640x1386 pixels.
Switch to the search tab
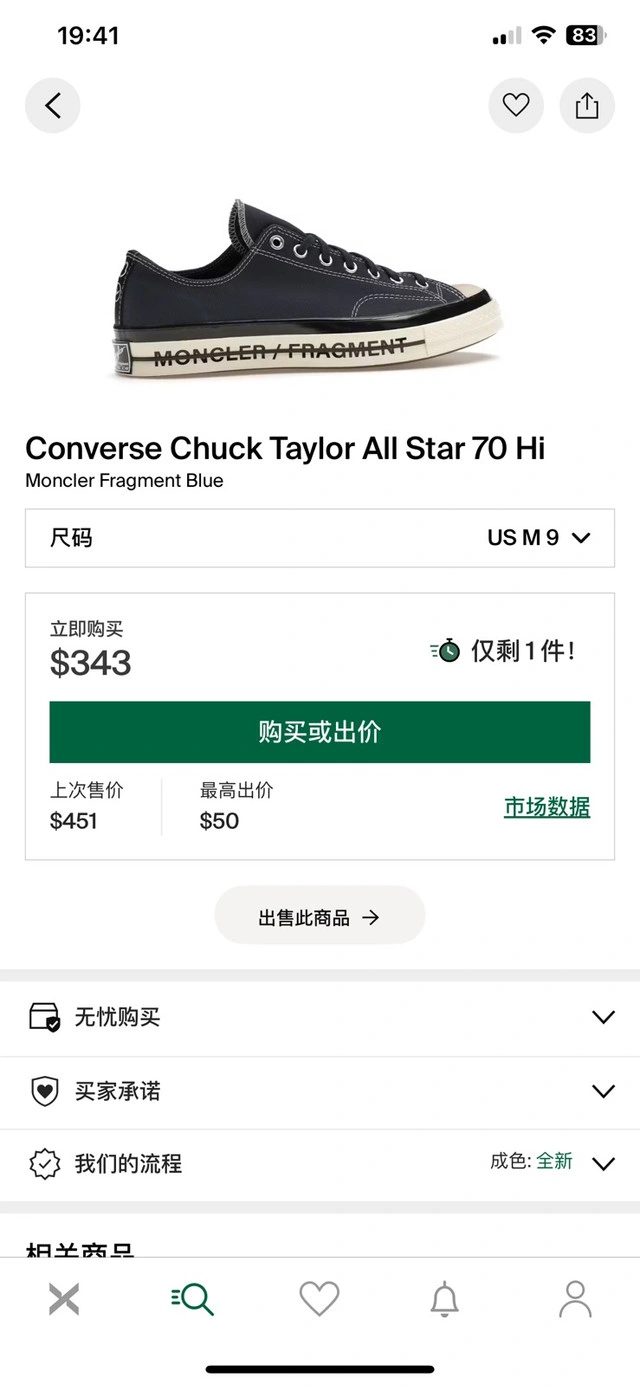192,1299
